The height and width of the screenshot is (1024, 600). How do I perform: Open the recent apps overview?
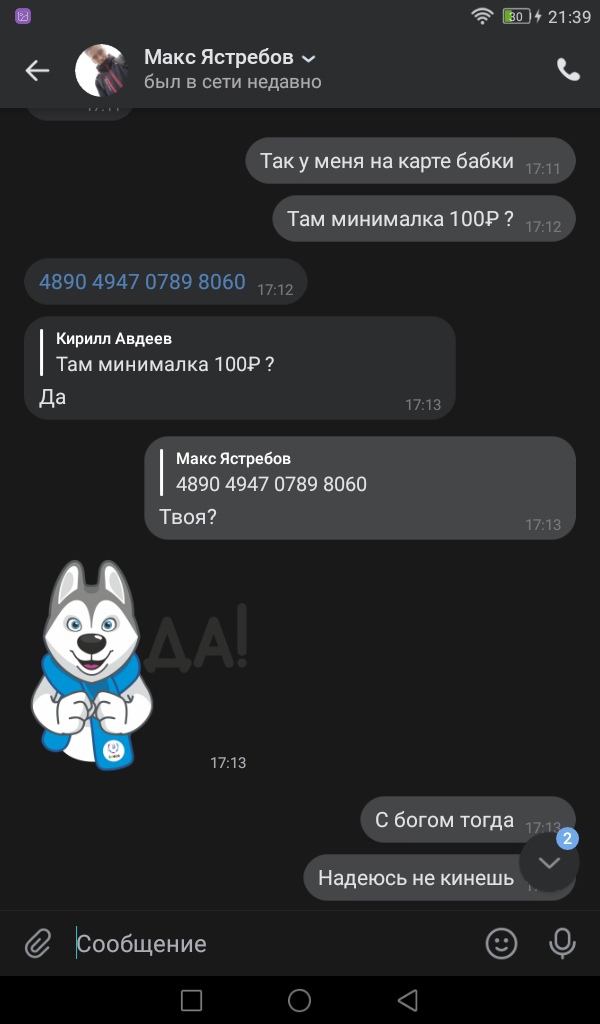(191, 1000)
